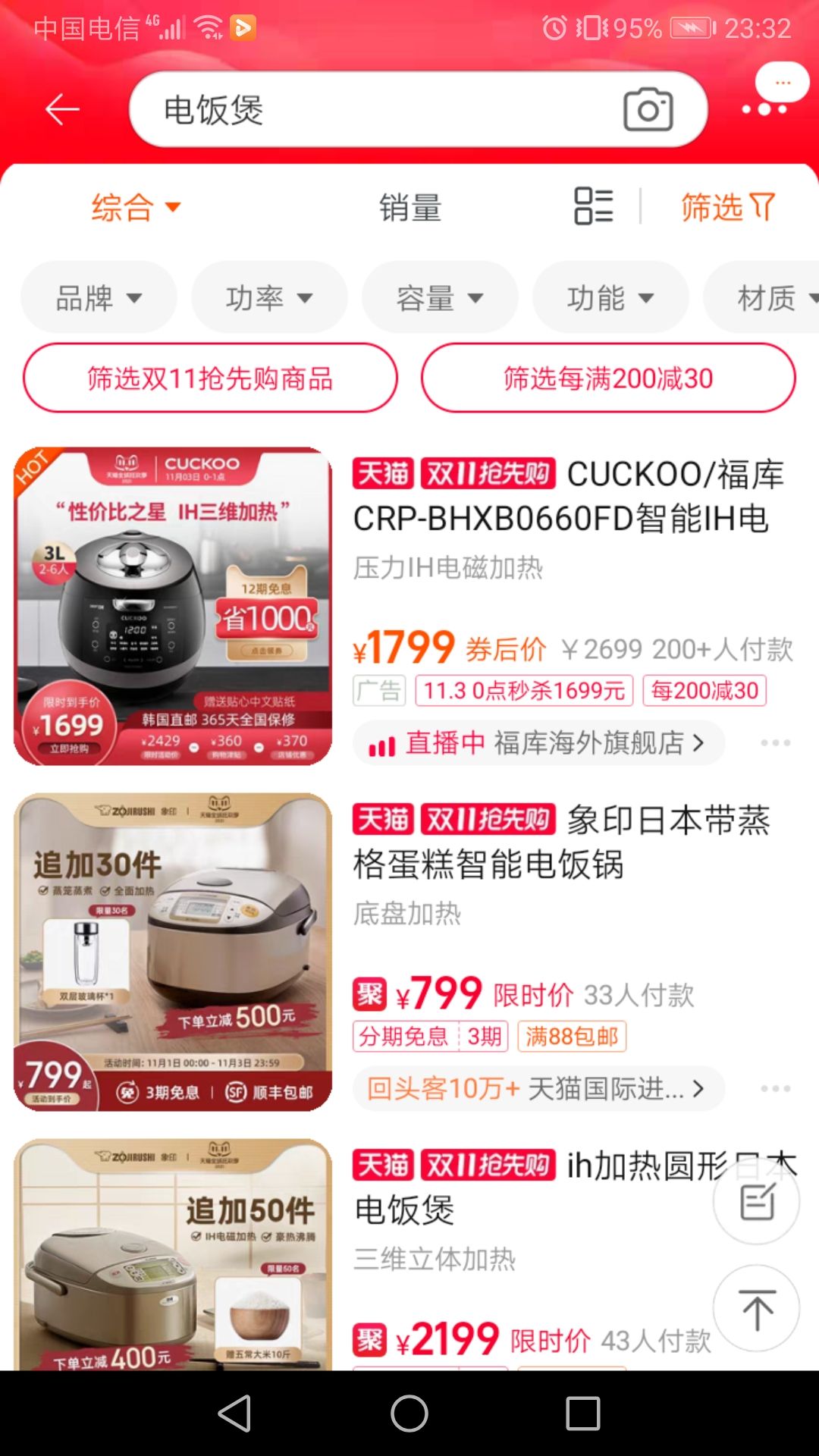
Task: Expand the 功能 filter dropdown
Action: (610, 297)
